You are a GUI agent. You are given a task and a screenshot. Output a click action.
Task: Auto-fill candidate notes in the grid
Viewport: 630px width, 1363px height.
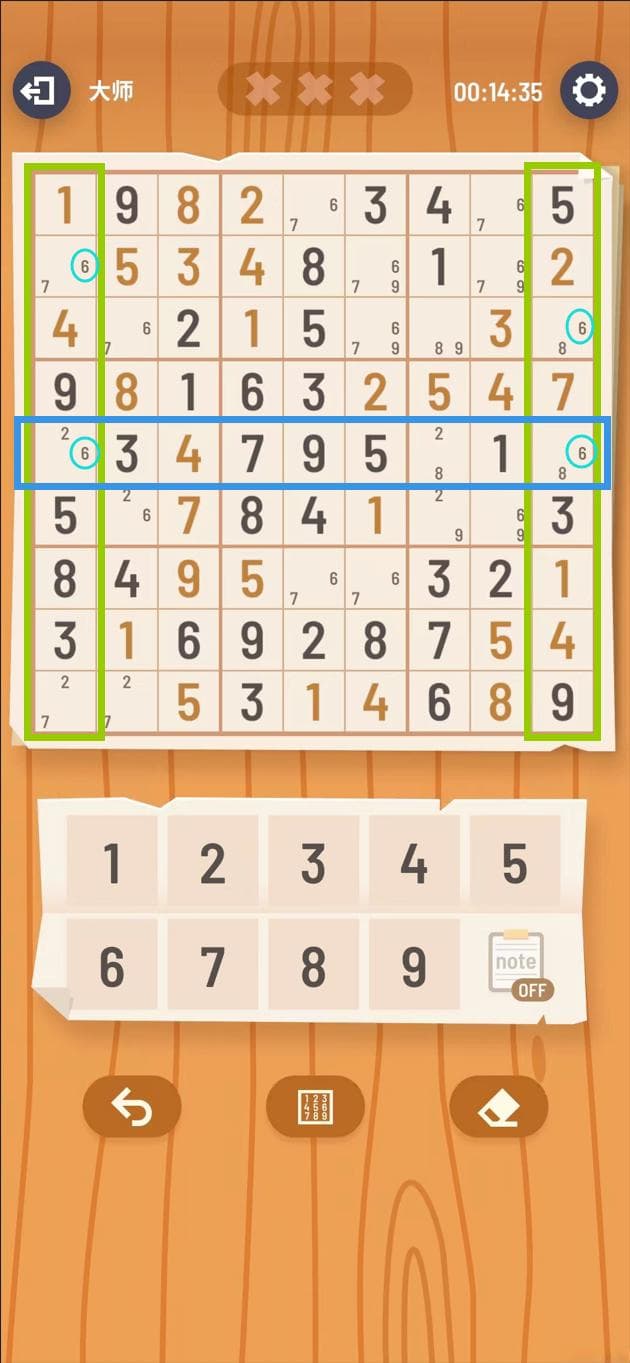(x=315, y=1107)
